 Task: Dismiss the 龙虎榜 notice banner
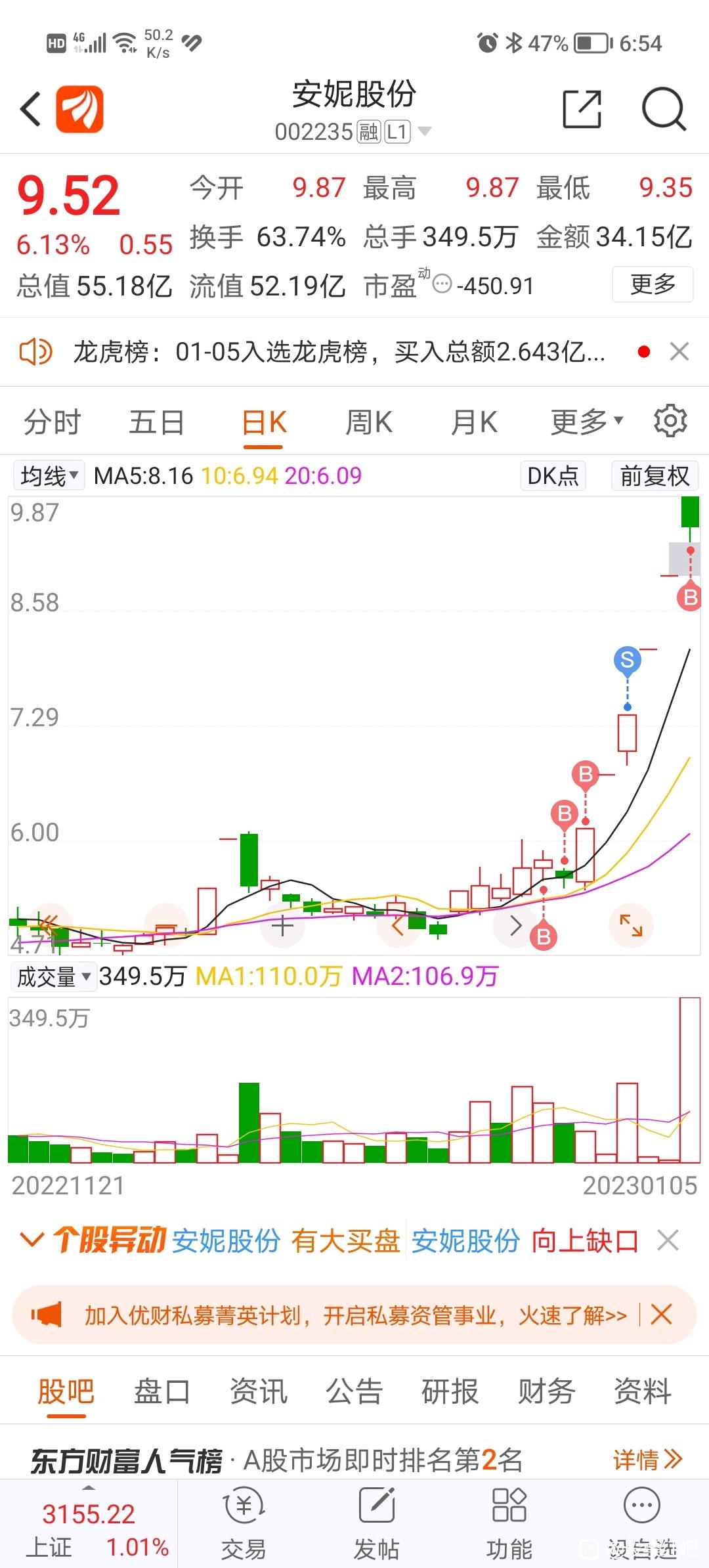[x=679, y=352]
